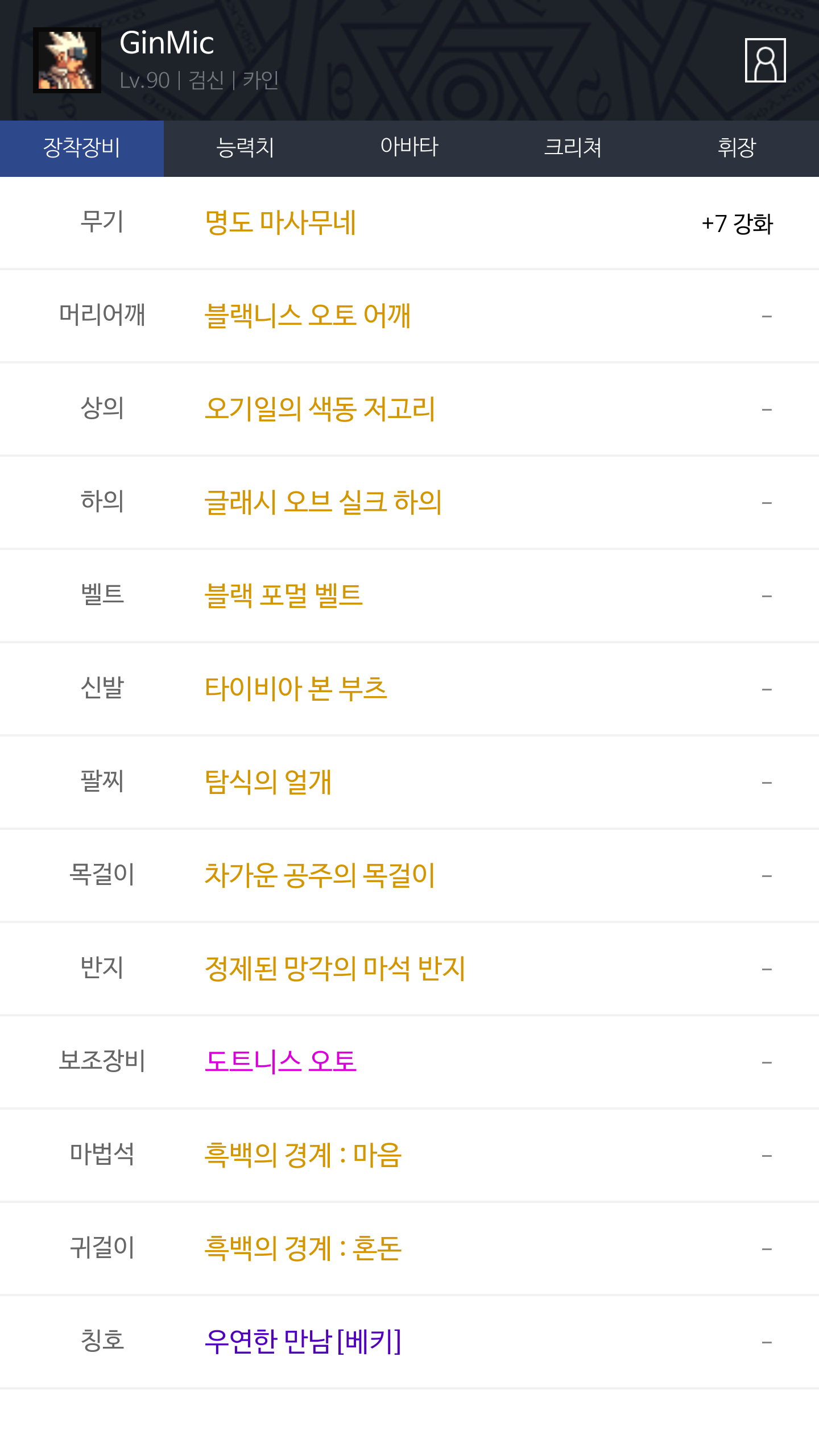The image size is (819, 1456).
Task: Switch to the 아바타 tab
Action: pos(409,148)
